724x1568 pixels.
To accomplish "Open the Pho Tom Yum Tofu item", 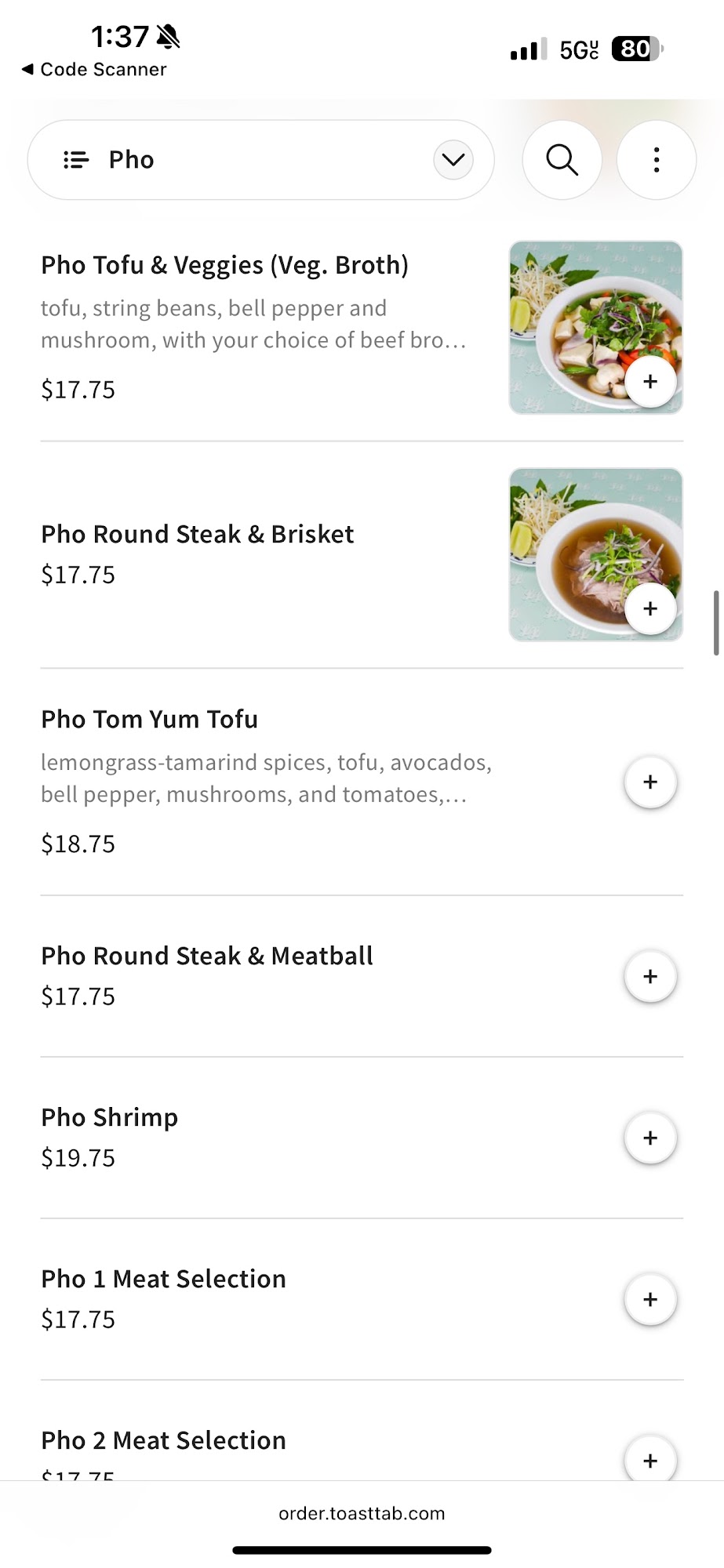I will click(149, 719).
